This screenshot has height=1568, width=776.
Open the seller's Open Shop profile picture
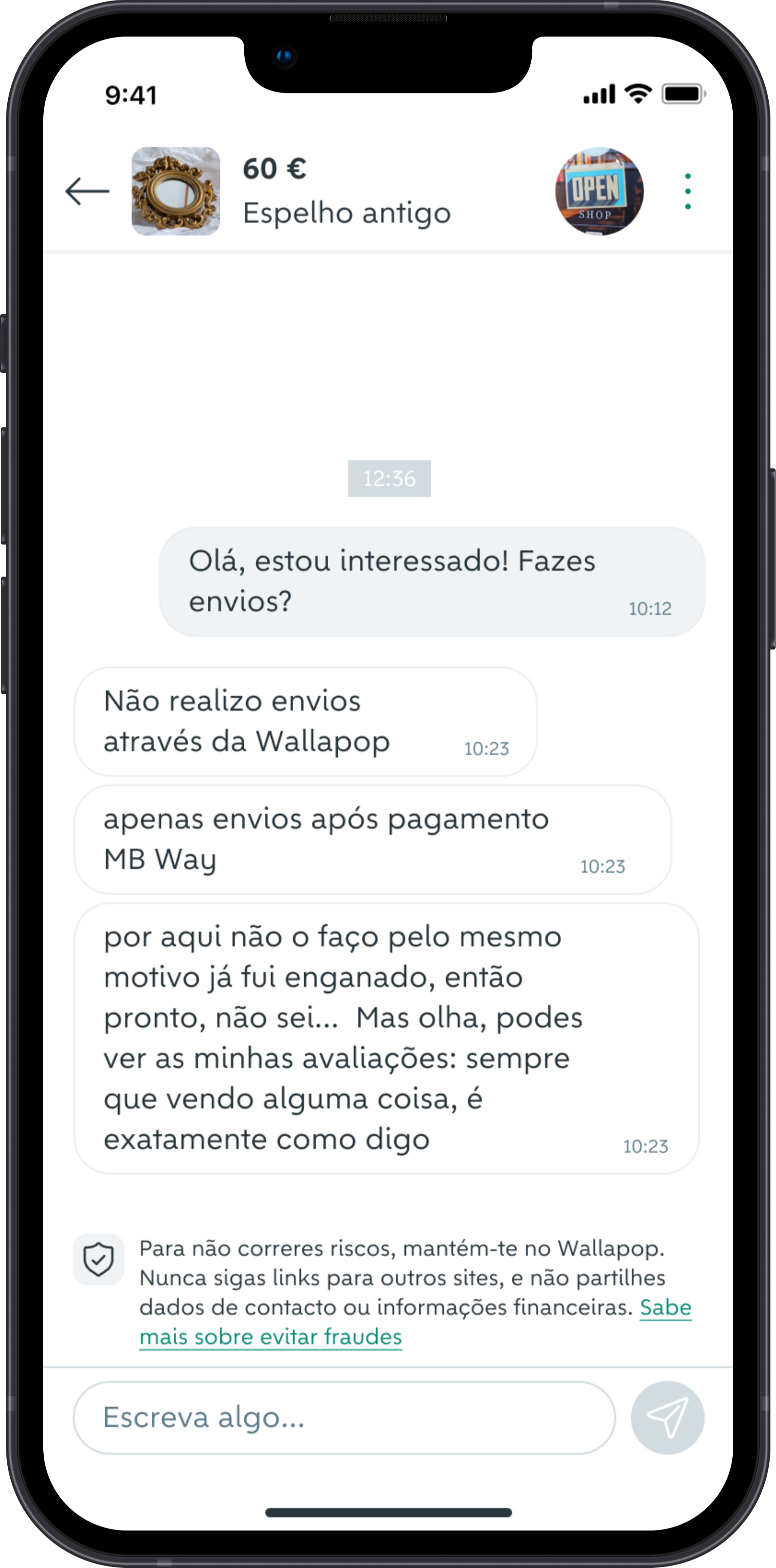[599, 191]
